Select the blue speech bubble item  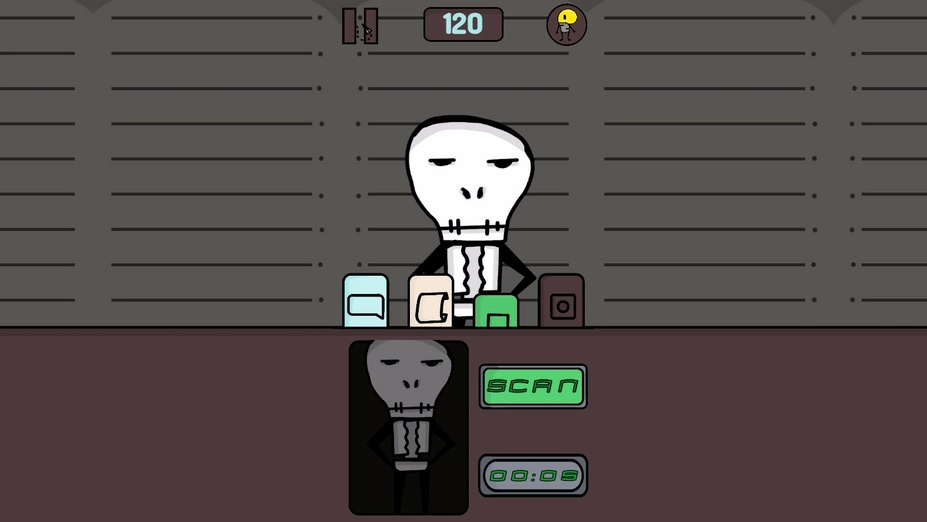(x=365, y=302)
